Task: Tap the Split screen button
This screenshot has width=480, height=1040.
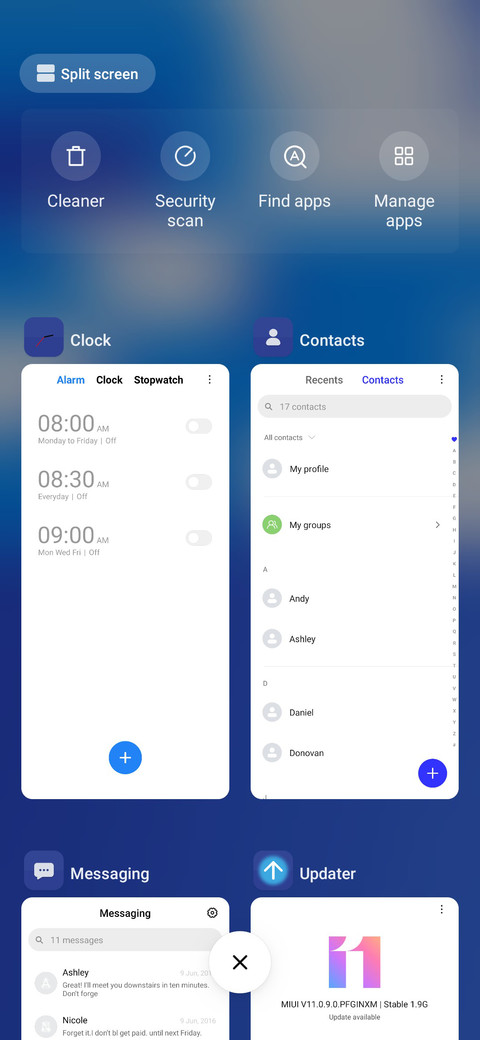Action: click(88, 74)
